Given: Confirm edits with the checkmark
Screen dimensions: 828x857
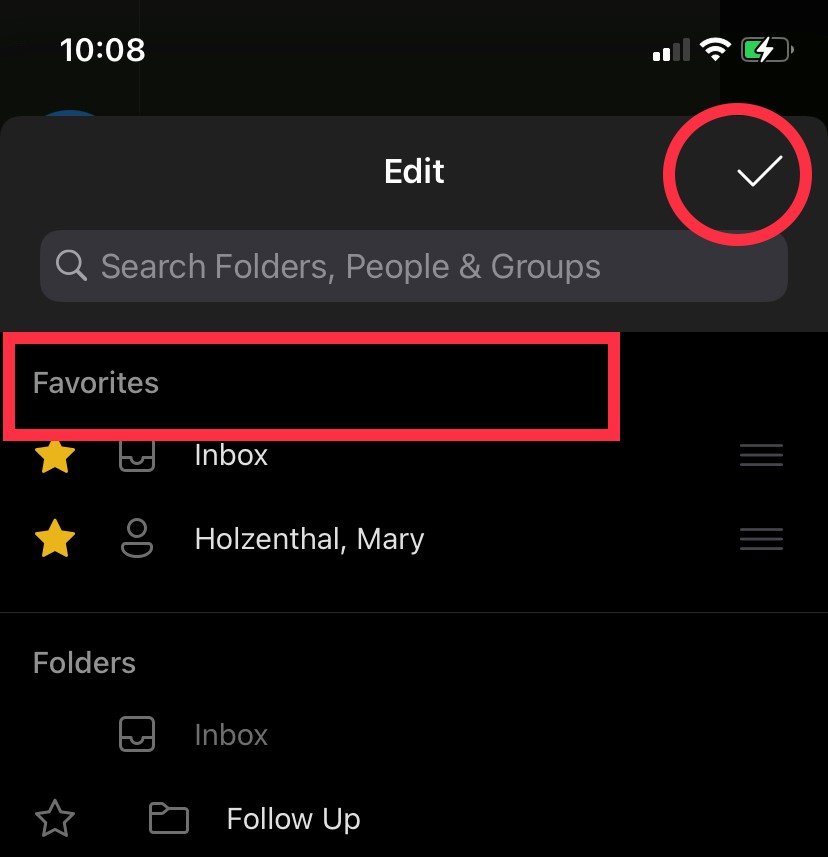Looking at the screenshot, I should click(x=759, y=172).
